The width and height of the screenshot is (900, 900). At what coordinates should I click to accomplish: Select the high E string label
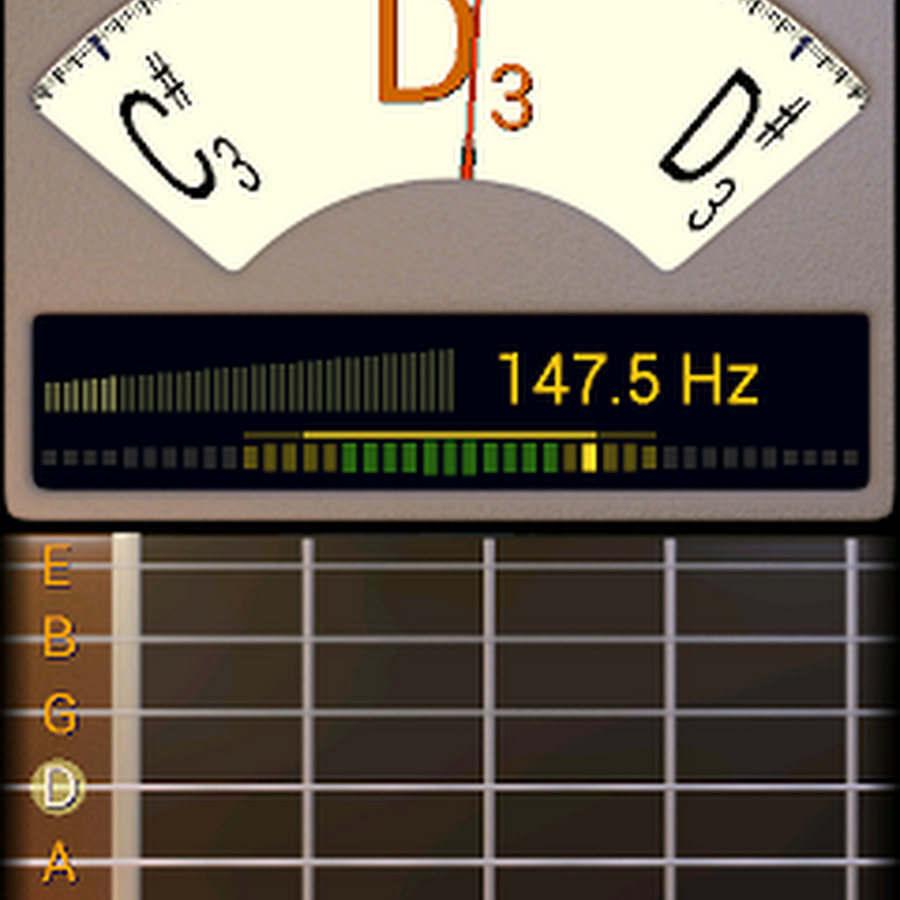[x=57, y=567]
